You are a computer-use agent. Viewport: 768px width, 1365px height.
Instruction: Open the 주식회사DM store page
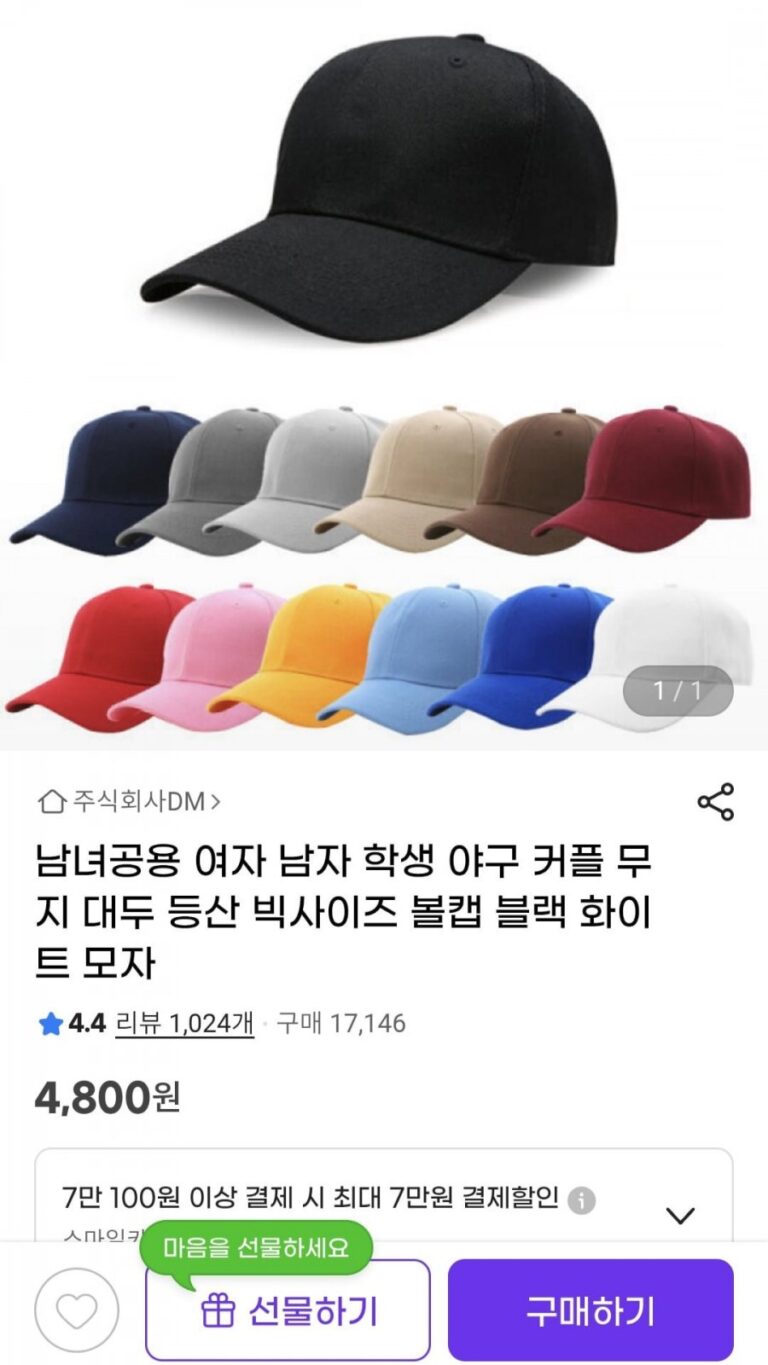[130, 801]
